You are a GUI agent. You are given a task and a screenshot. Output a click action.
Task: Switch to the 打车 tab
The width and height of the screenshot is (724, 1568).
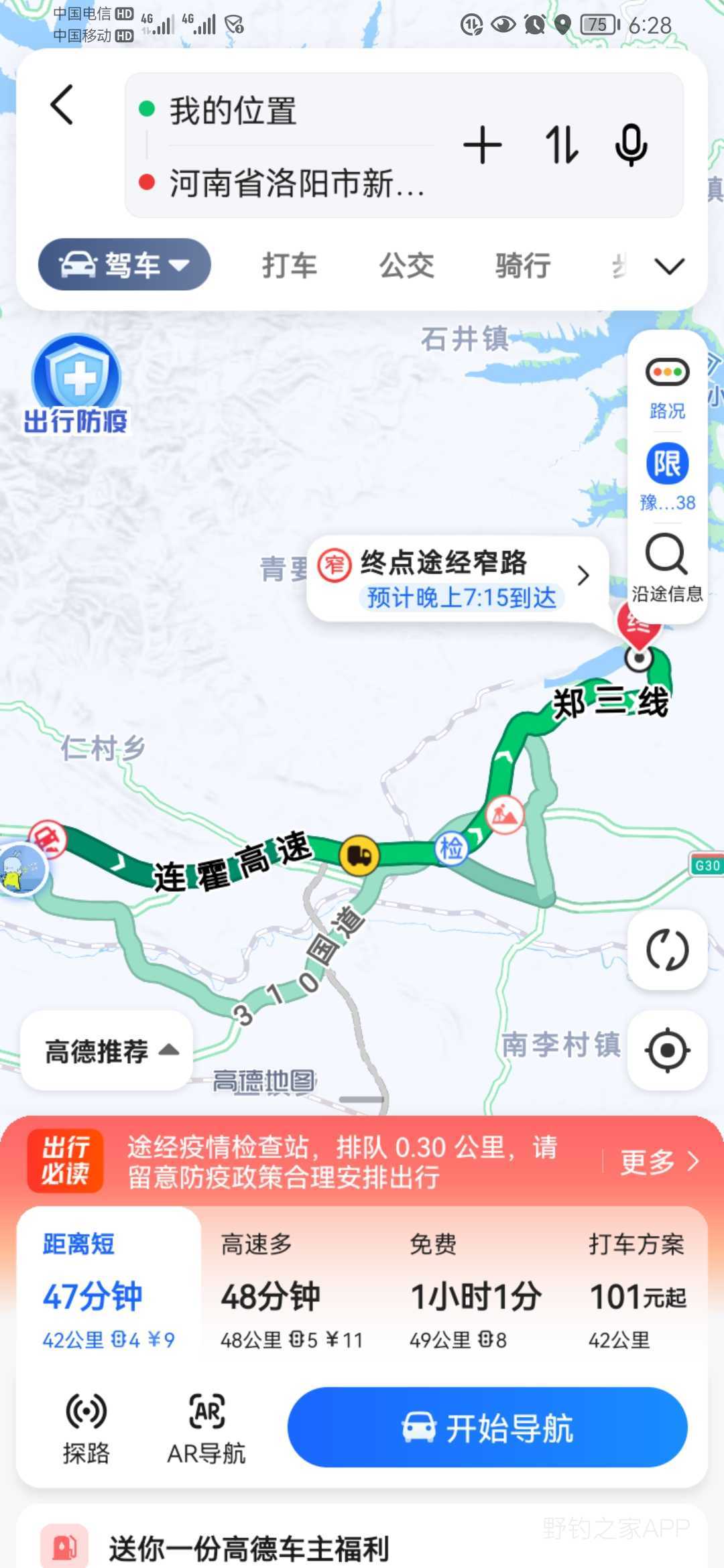[289, 266]
